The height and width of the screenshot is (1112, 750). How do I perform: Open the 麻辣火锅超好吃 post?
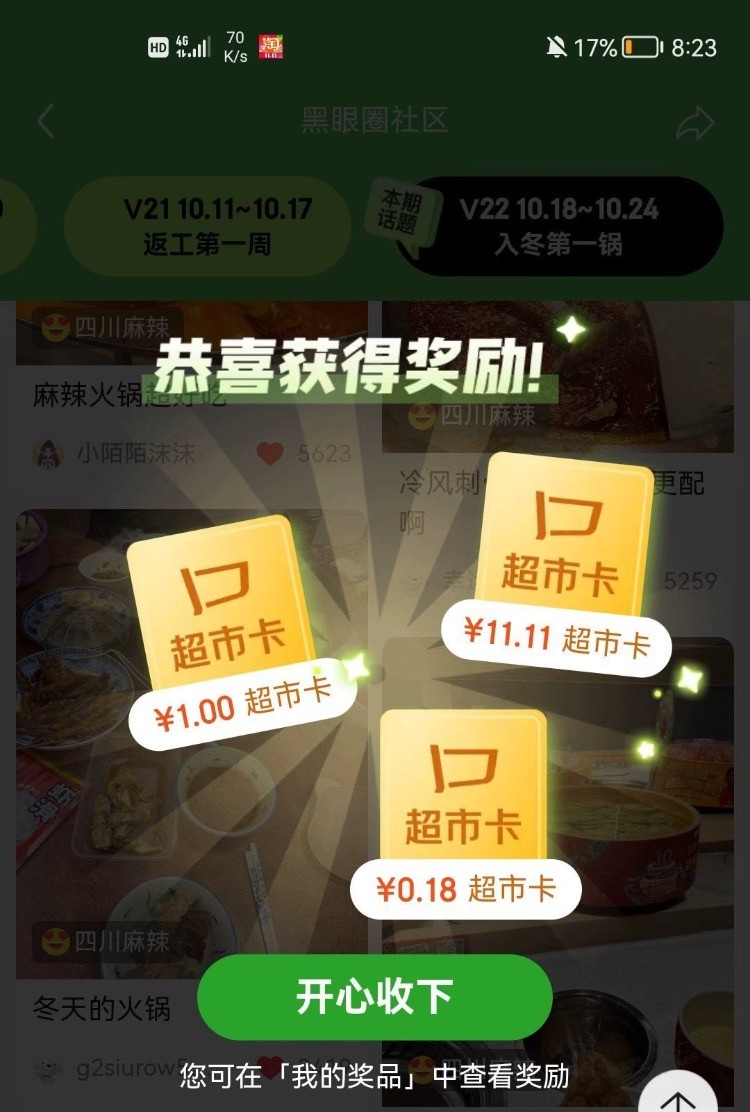point(130,395)
